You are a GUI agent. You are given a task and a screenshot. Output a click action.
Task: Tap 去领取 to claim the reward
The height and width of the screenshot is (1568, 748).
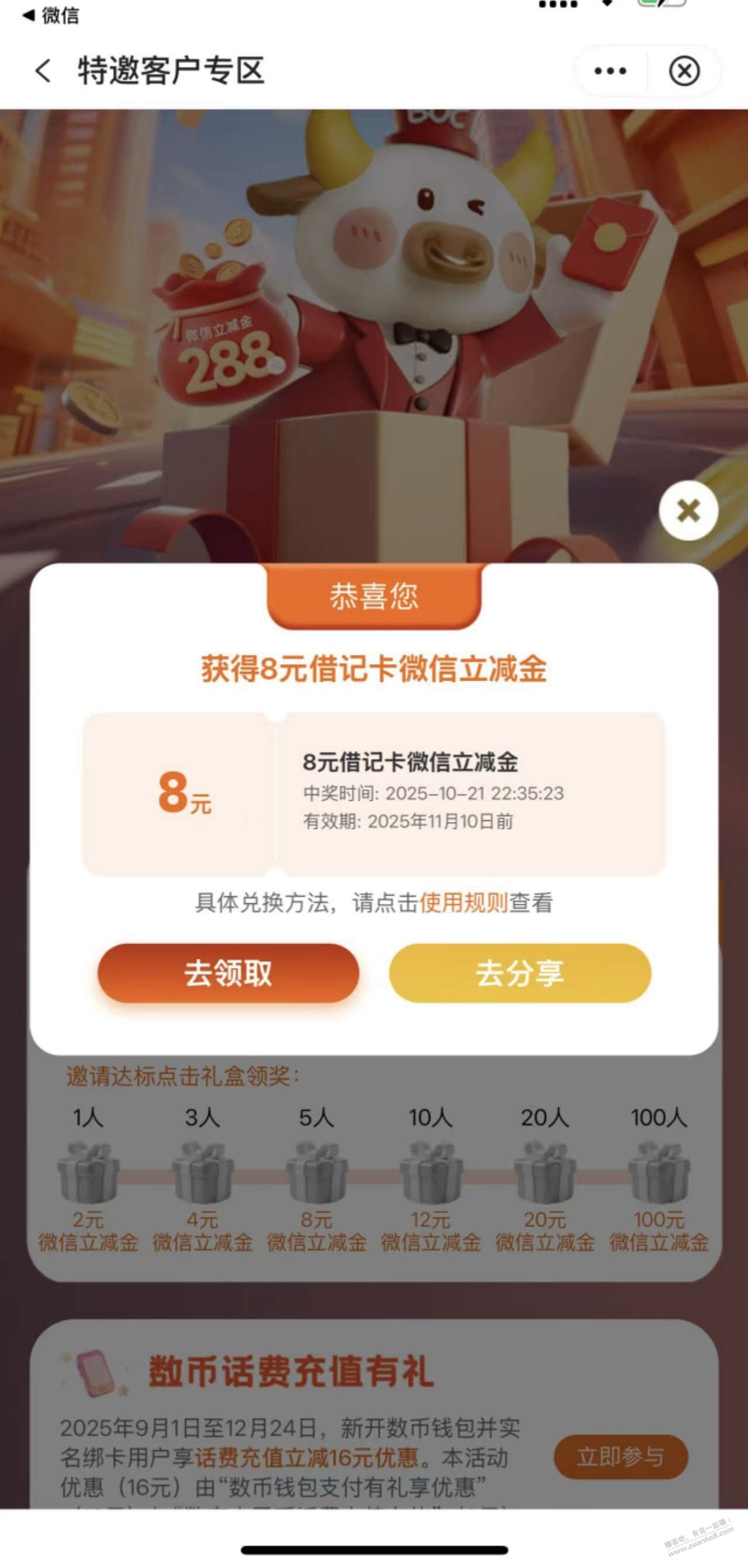coord(229,973)
